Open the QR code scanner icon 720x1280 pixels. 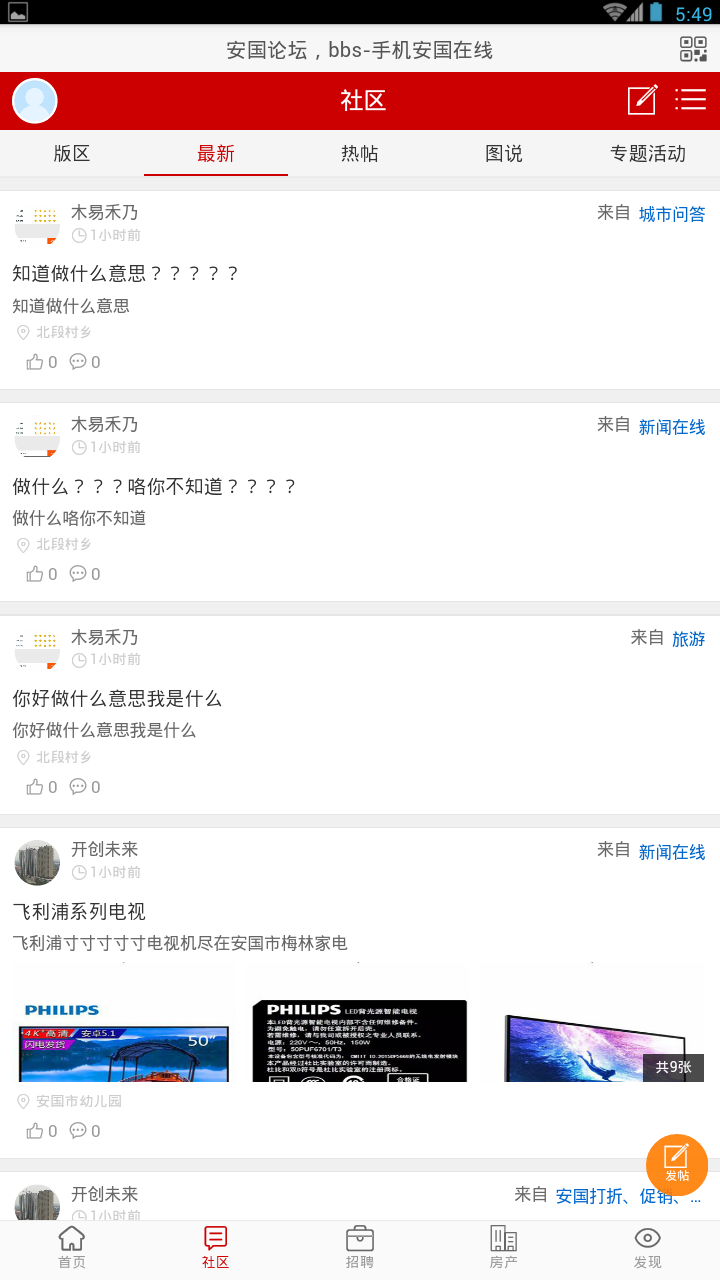click(692, 47)
